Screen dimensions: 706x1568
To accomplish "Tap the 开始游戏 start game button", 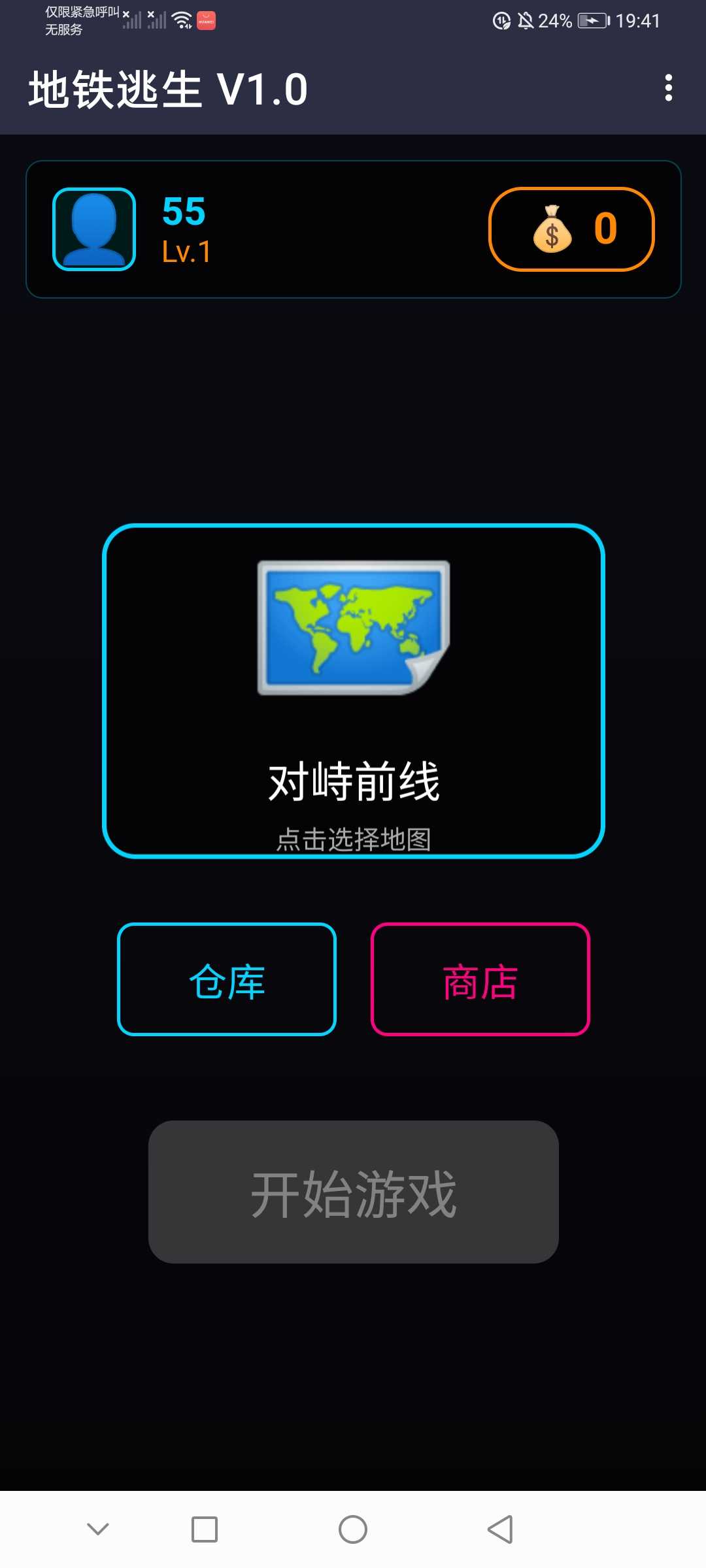I will point(353,1192).
